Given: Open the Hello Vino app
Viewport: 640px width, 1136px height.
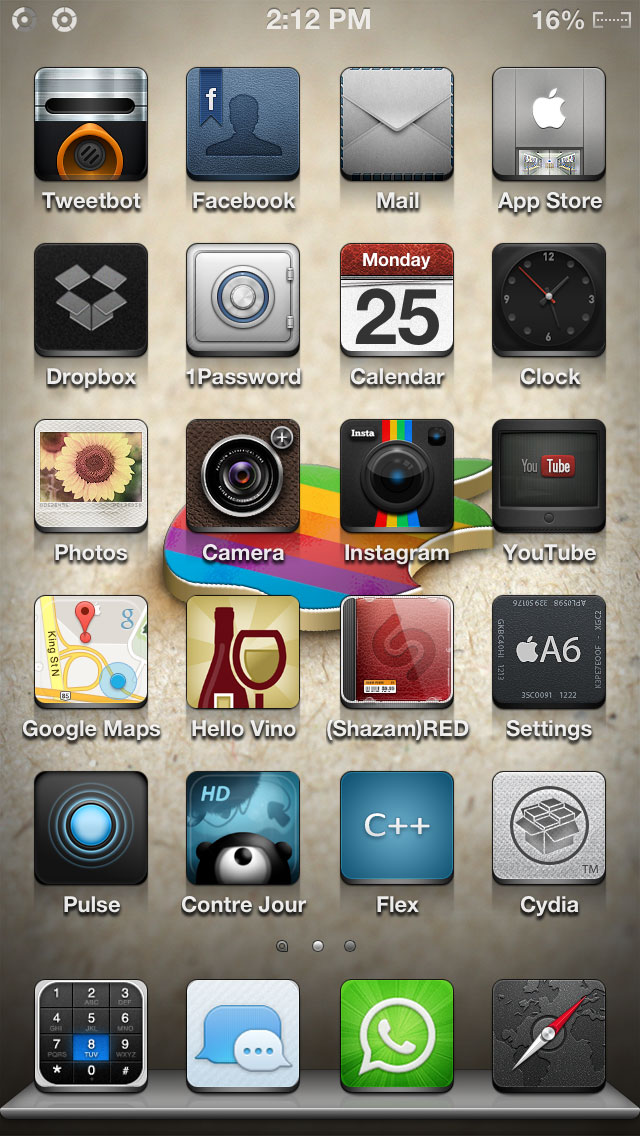Looking at the screenshot, I should tap(243, 652).
